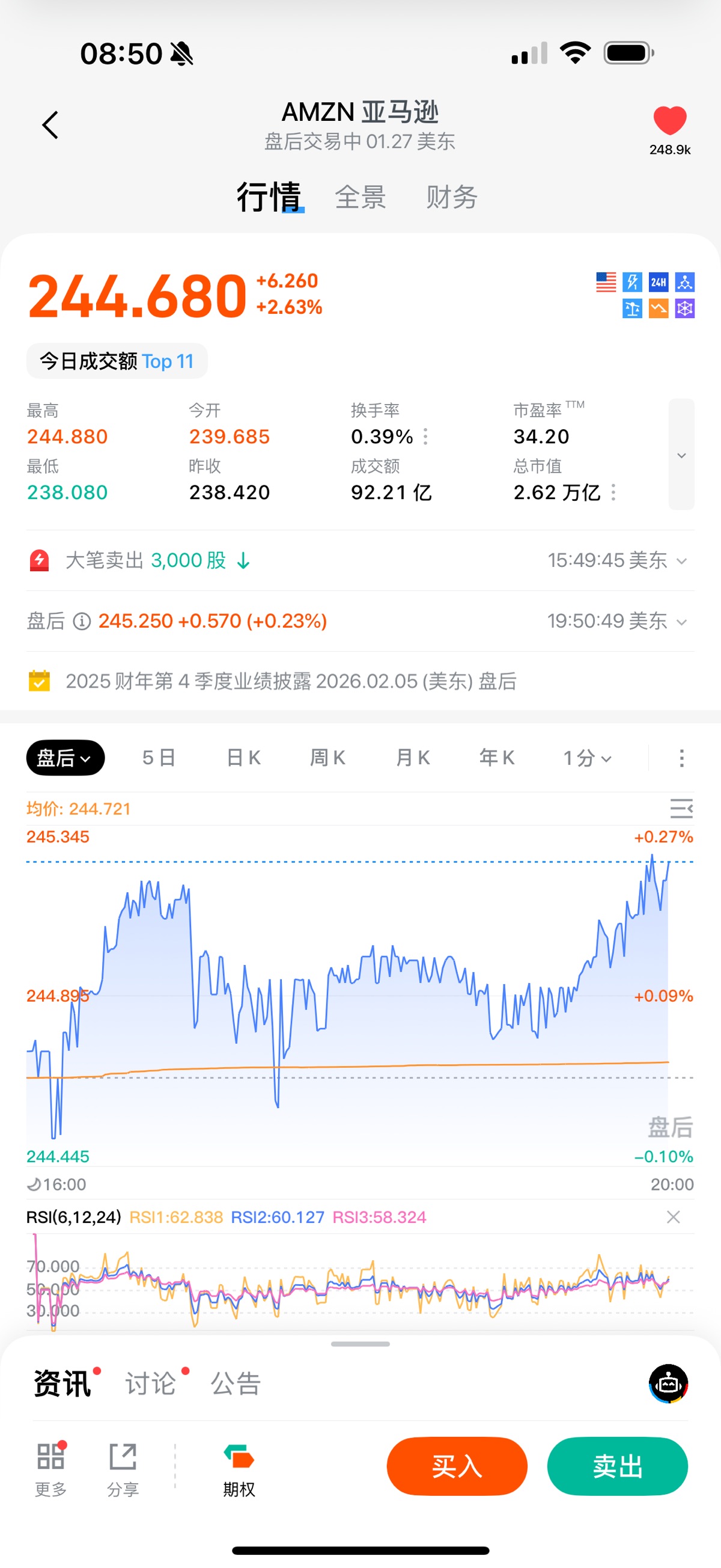Go back using the top-left arrow

[x=50, y=125]
